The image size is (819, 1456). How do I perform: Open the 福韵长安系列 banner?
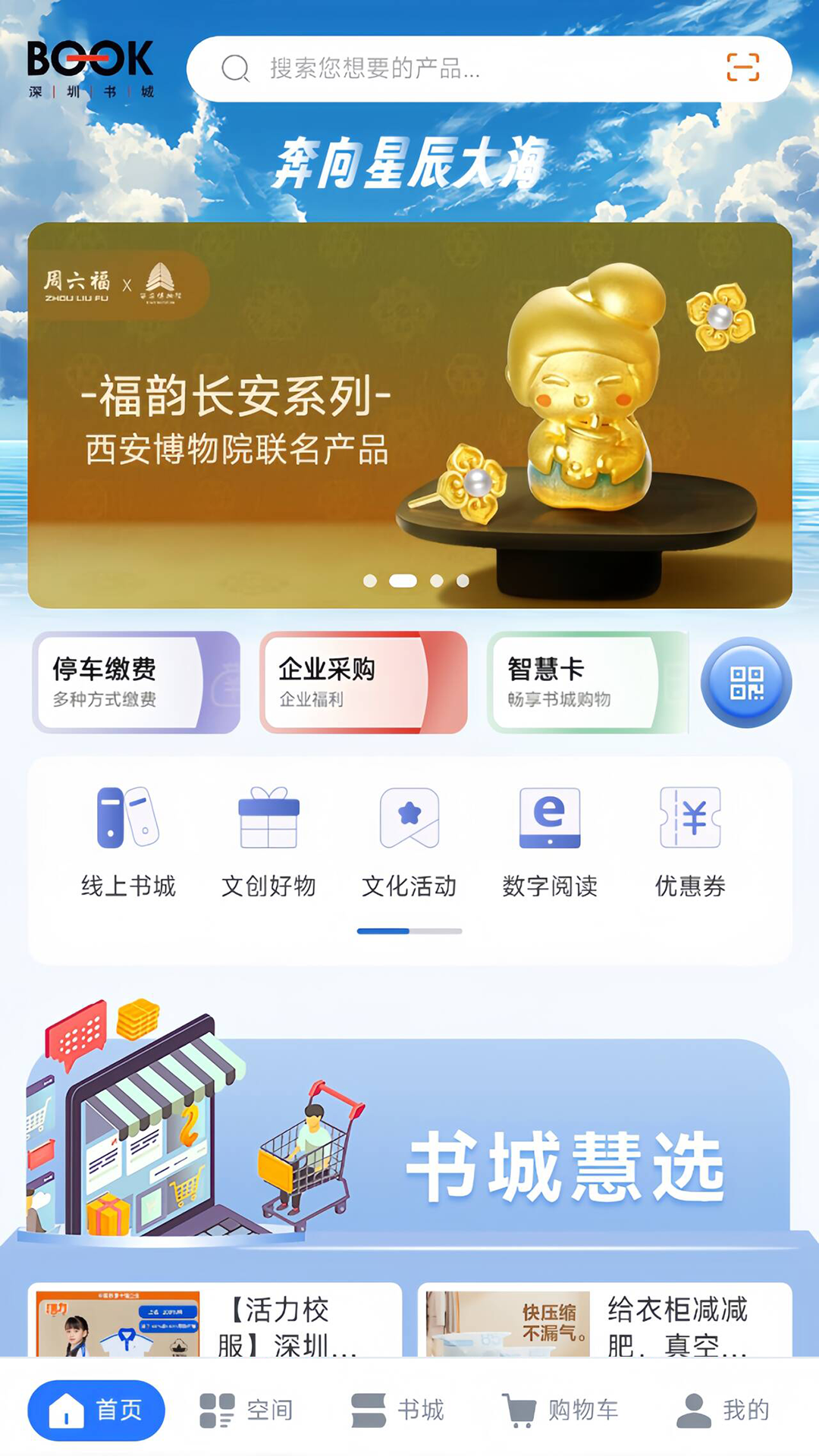[x=409, y=415]
